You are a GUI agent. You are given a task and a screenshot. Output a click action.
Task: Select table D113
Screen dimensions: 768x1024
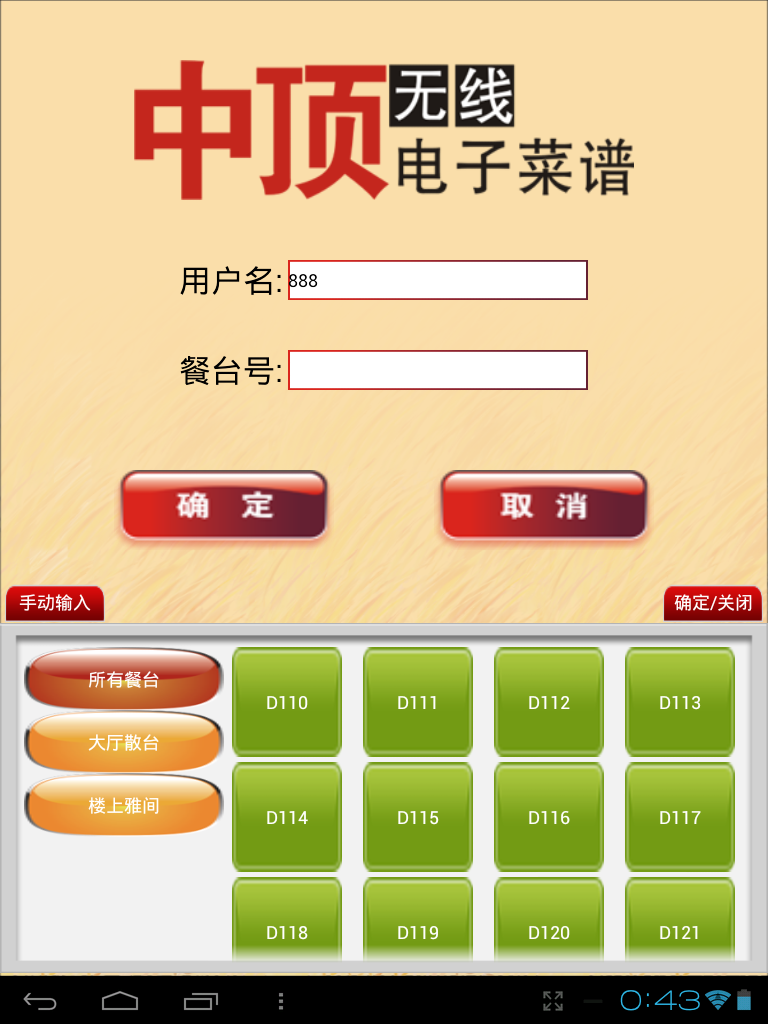click(680, 702)
